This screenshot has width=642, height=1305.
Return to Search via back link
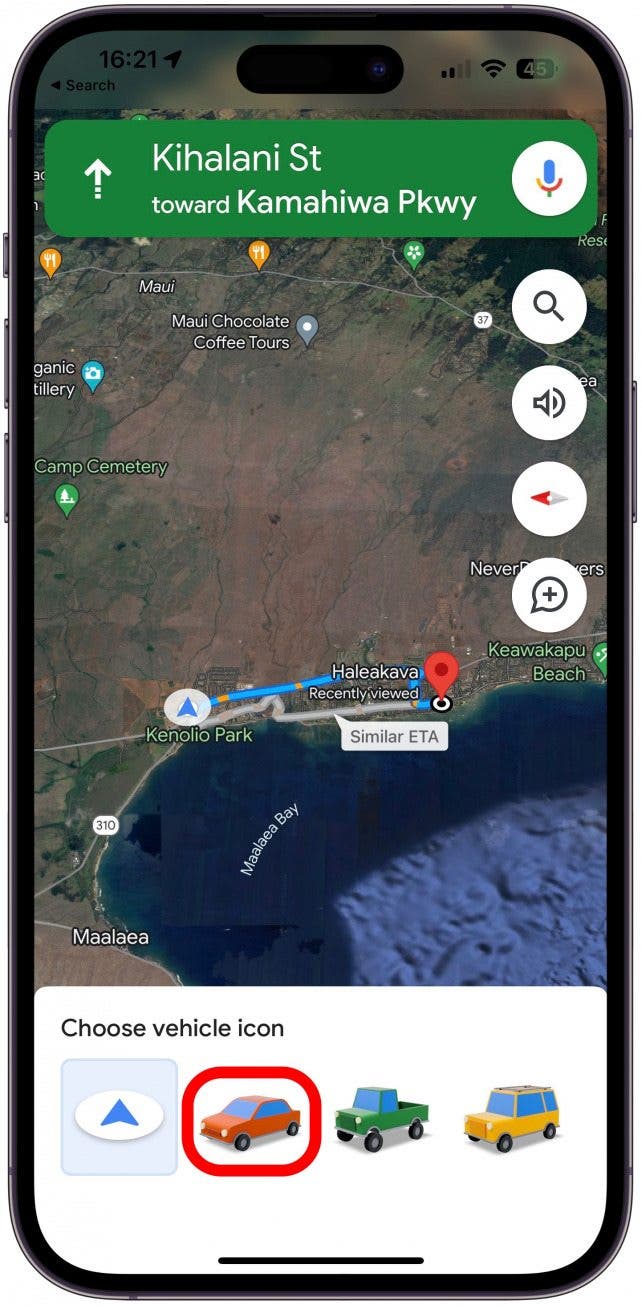83,86
